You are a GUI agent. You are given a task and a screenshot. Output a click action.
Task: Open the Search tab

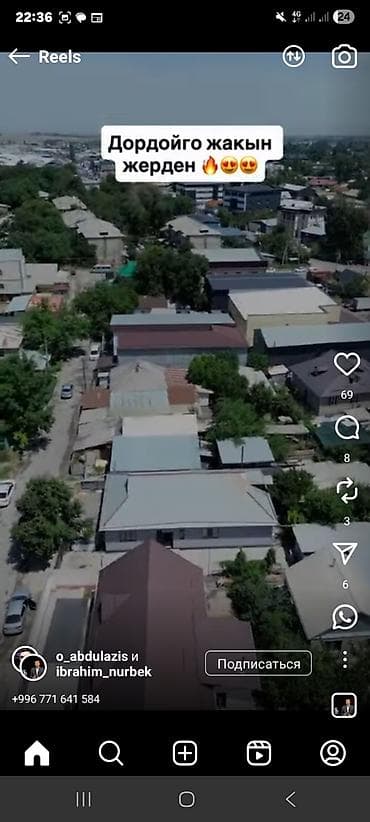111,753
